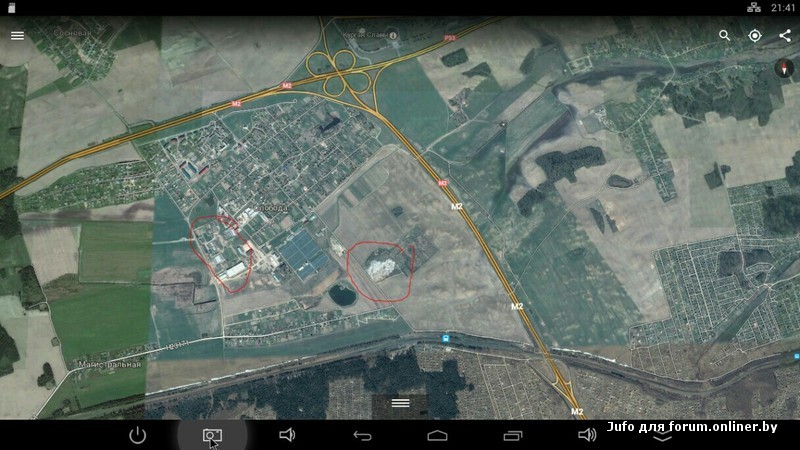Hide the navigation bar
The width and height of the screenshot is (800, 450).
[662, 437]
